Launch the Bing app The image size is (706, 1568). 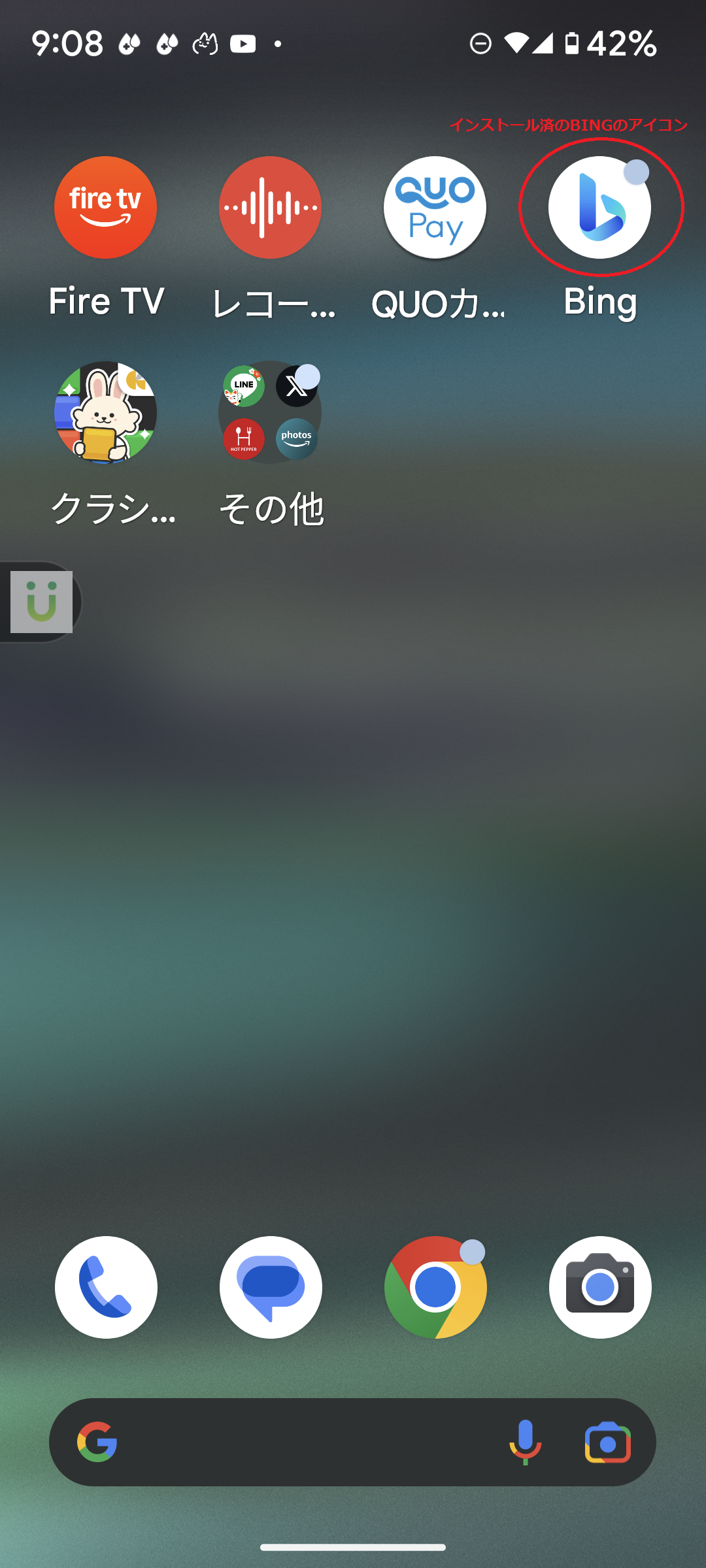[x=599, y=207]
